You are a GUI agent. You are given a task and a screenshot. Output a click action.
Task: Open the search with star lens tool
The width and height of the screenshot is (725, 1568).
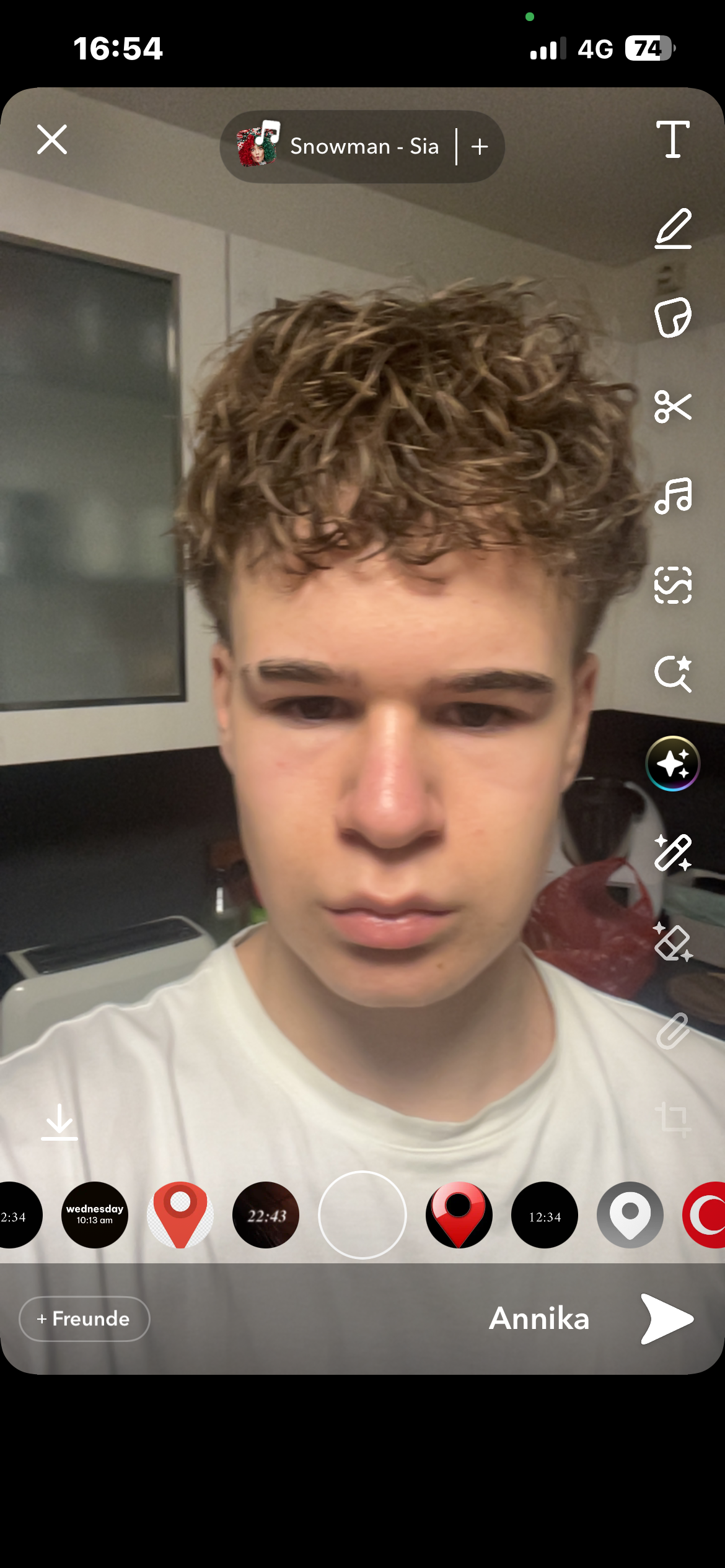pyautogui.click(x=673, y=674)
